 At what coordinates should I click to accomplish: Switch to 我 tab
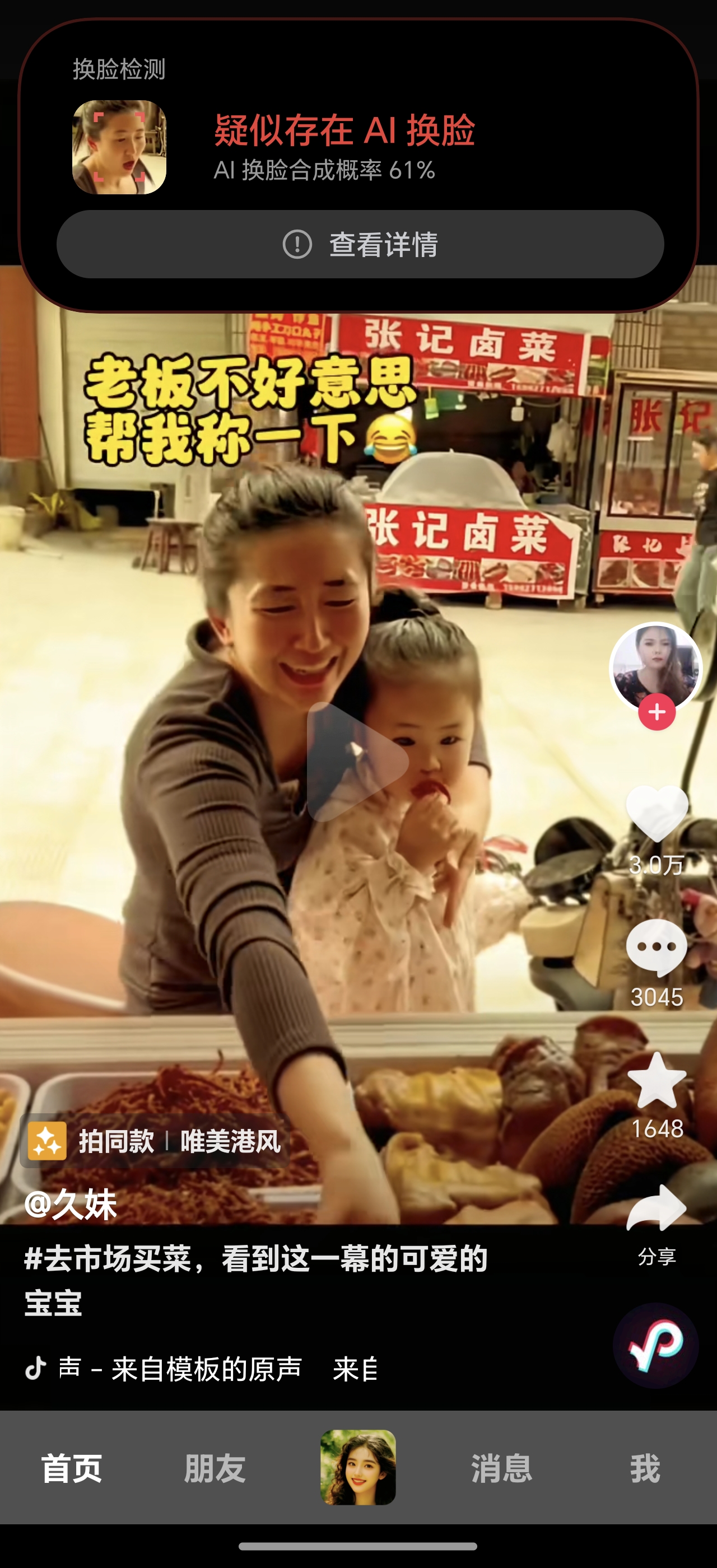coord(645,1468)
